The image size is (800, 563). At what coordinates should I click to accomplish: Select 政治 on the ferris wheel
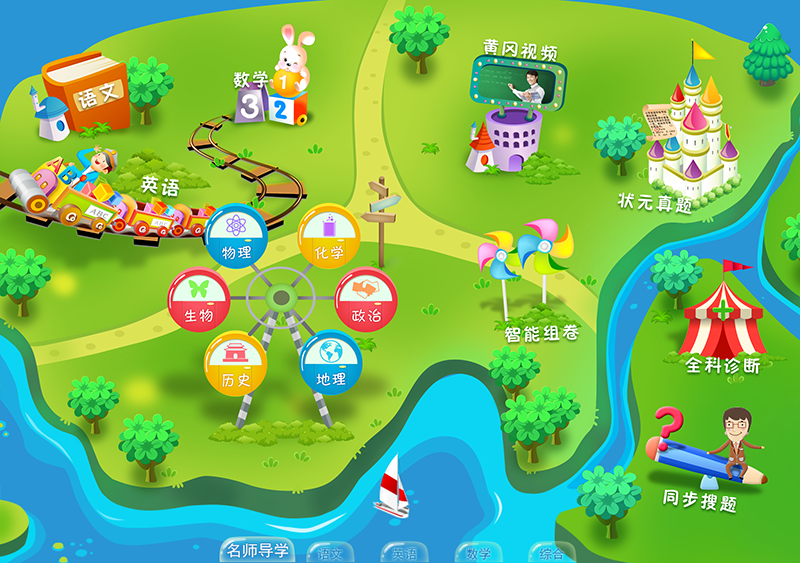366,300
